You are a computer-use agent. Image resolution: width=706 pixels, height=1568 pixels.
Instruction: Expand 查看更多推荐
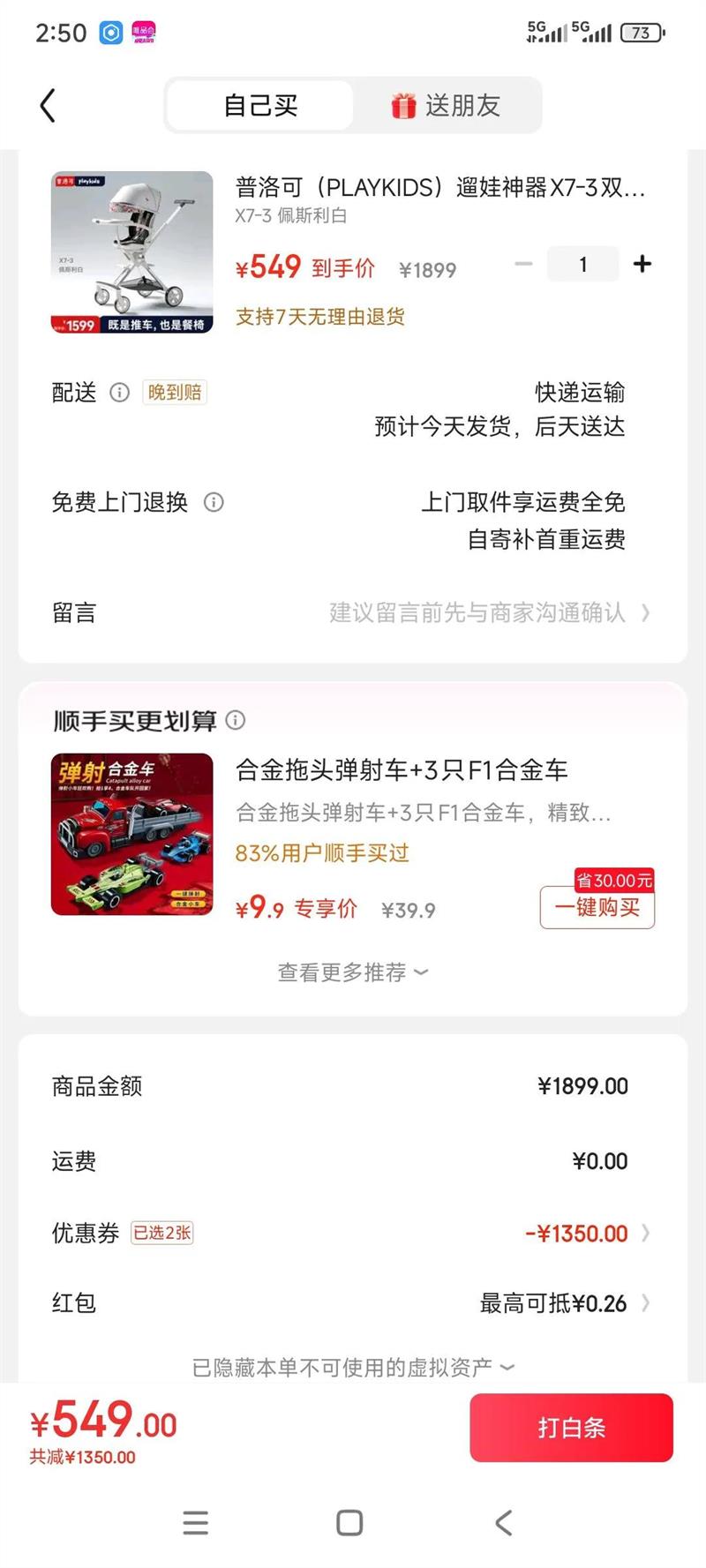pyautogui.click(x=352, y=972)
